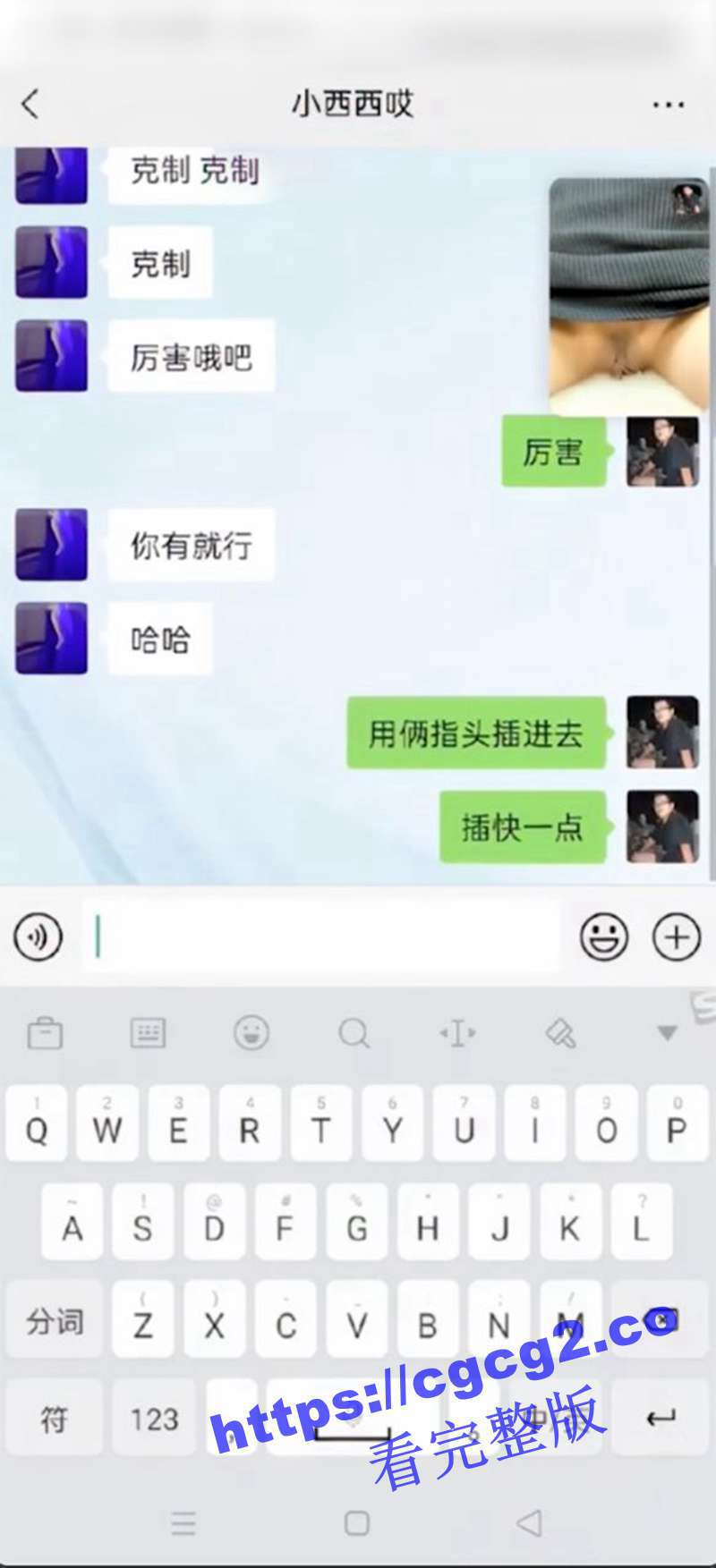Open the emoji sticker panel
716x1568 pixels.
tap(604, 937)
